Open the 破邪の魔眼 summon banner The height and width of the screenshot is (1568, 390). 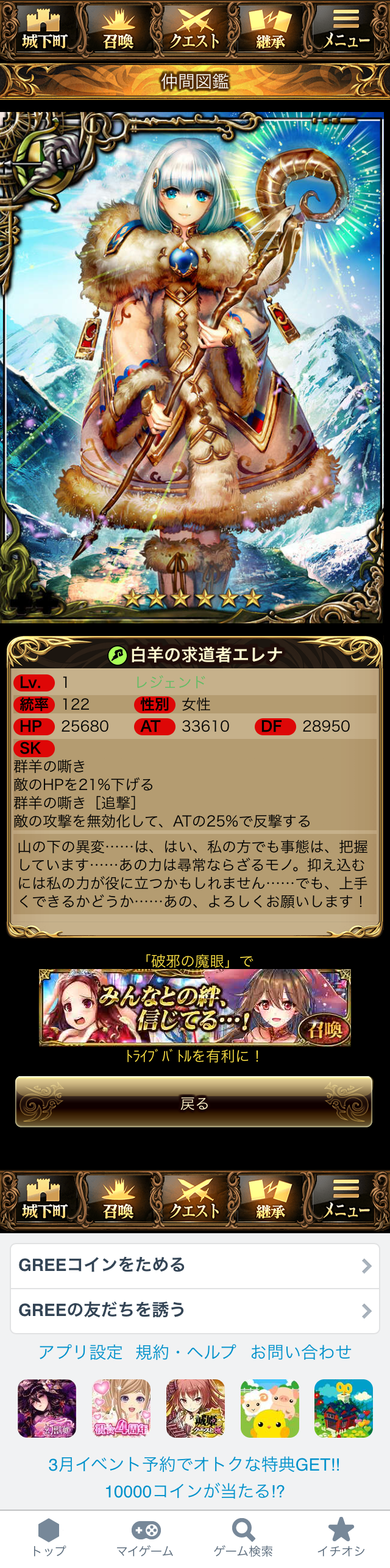click(x=194, y=1007)
